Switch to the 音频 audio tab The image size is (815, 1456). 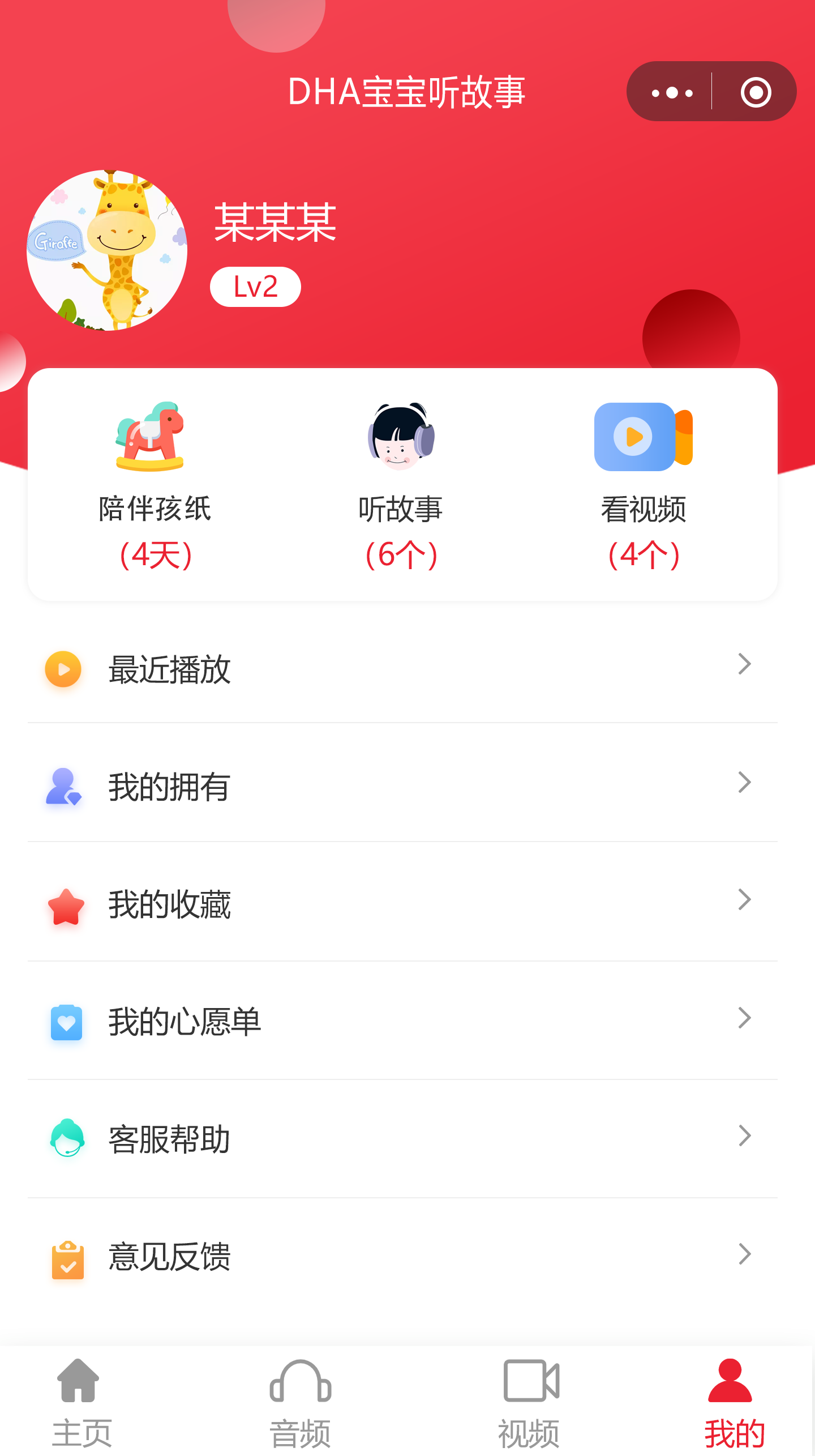point(300,1402)
